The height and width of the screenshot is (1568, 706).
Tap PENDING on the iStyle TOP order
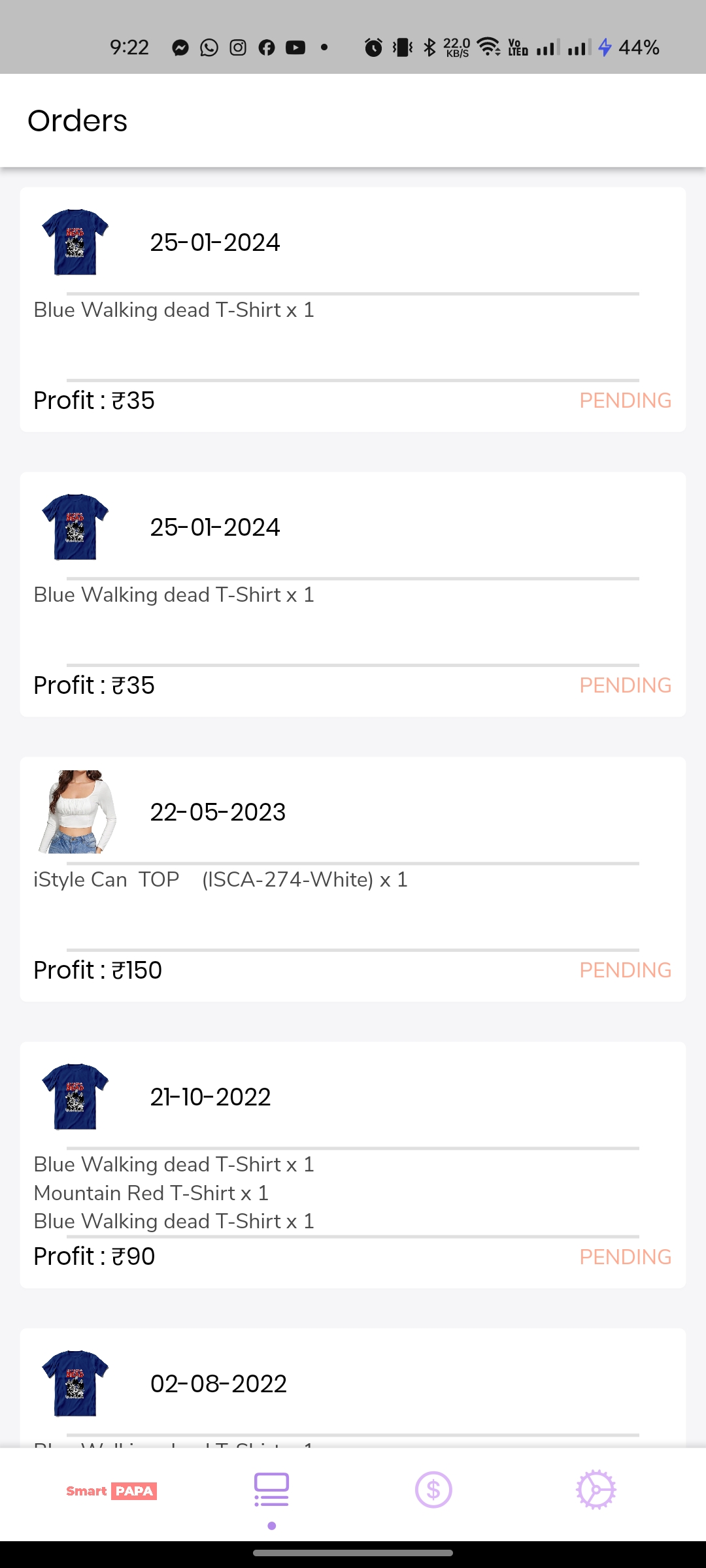click(x=625, y=970)
